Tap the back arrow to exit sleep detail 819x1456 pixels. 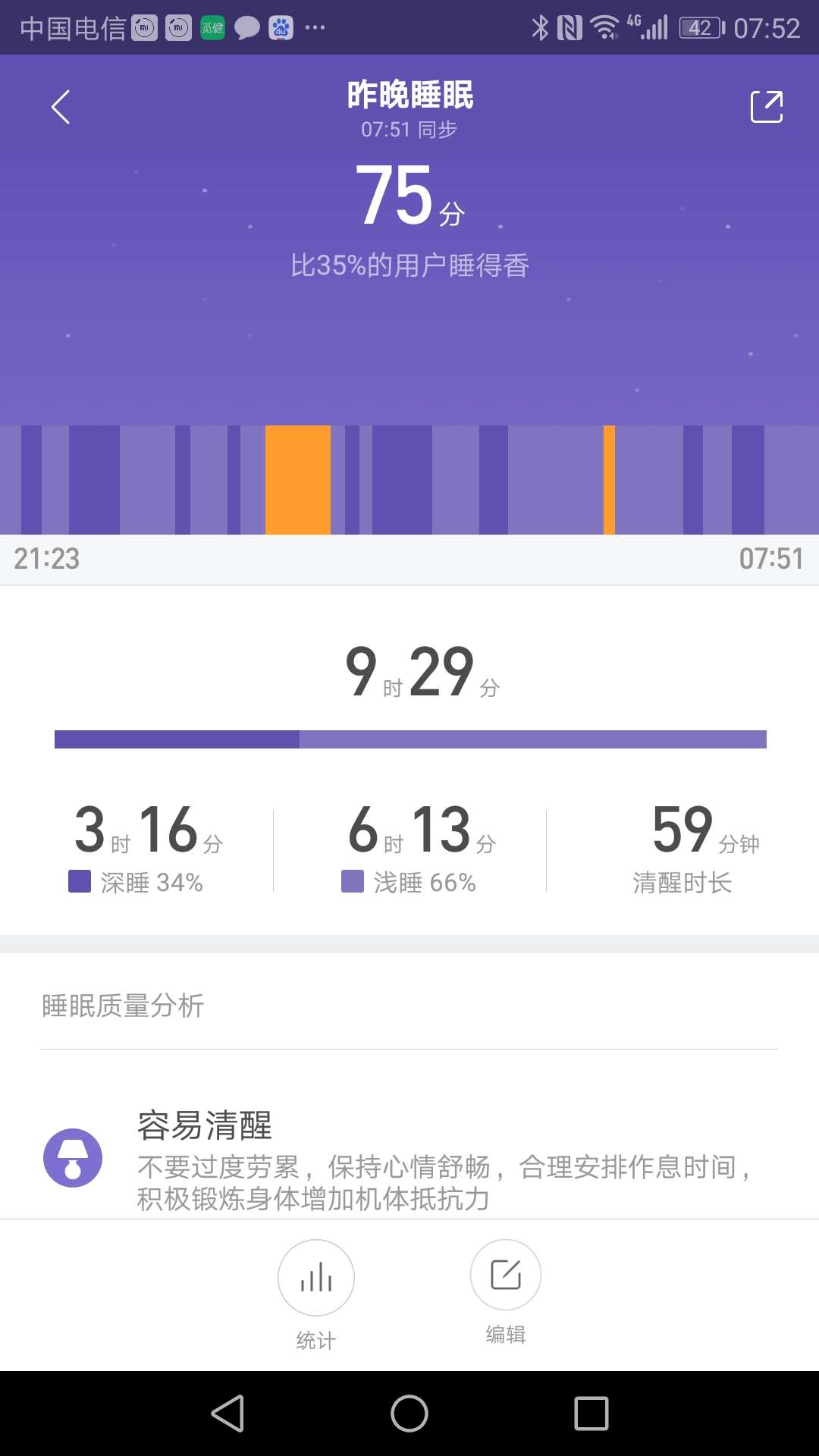click(x=61, y=106)
